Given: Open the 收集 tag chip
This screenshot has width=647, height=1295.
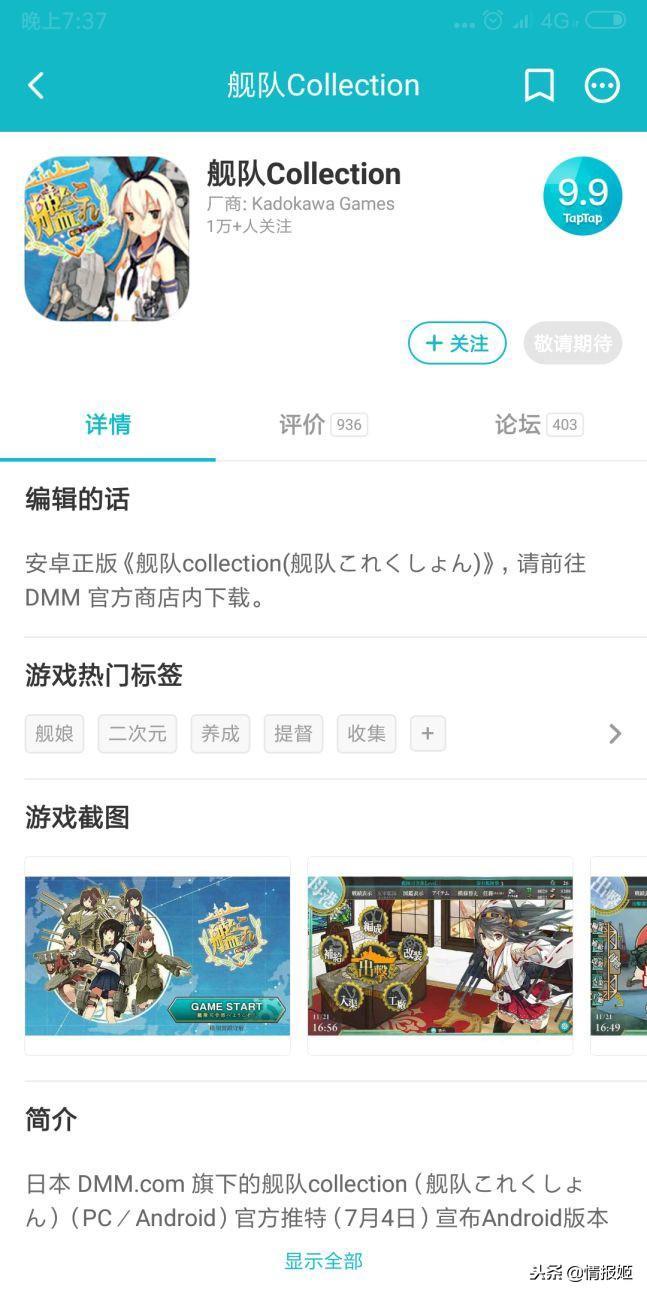Looking at the screenshot, I should [x=366, y=734].
